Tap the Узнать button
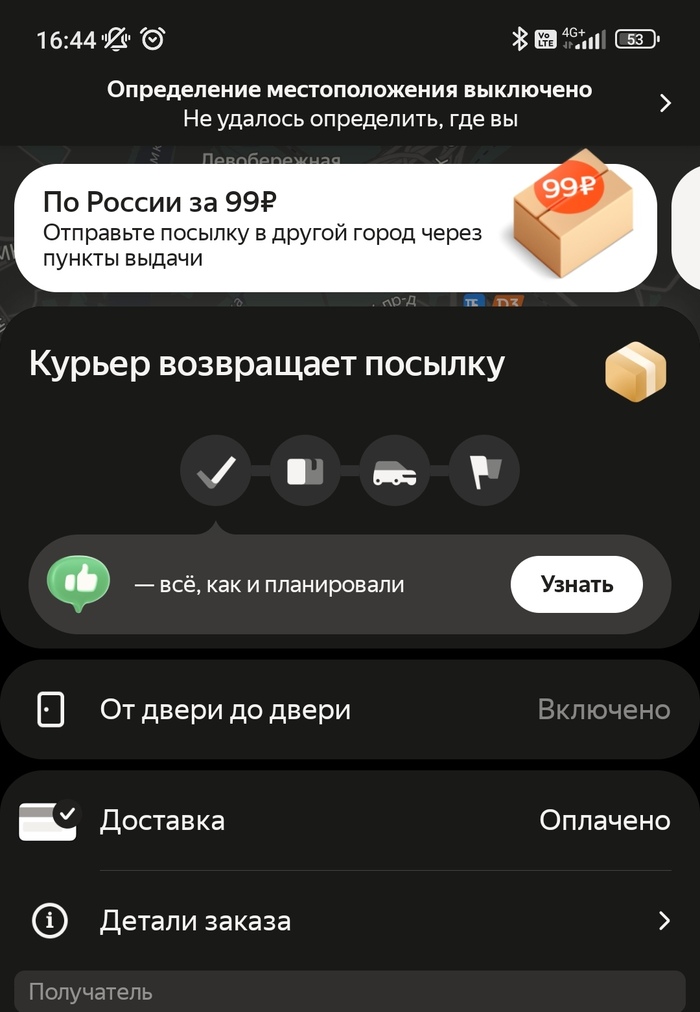 coord(576,584)
